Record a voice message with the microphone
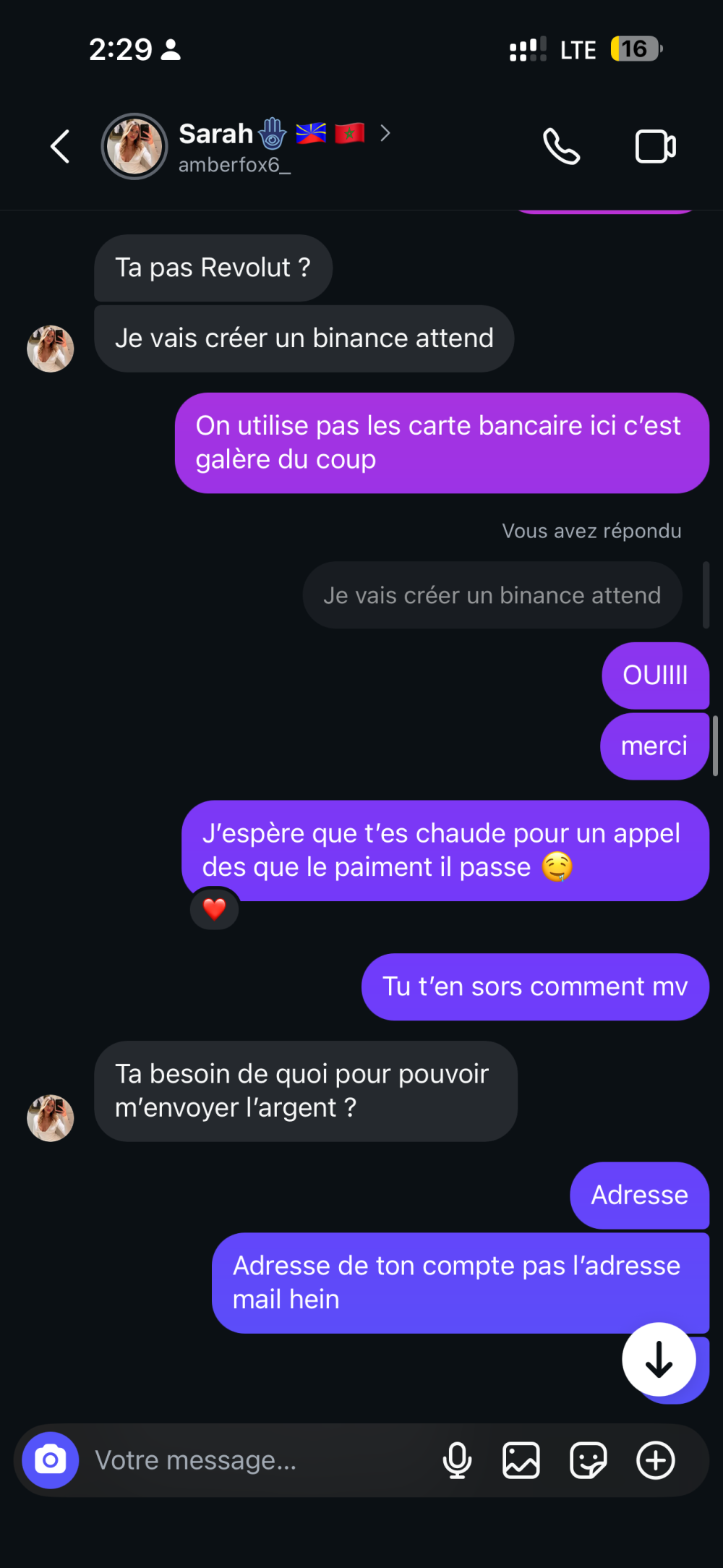The image size is (723, 1568). click(x=457, y=1460)
